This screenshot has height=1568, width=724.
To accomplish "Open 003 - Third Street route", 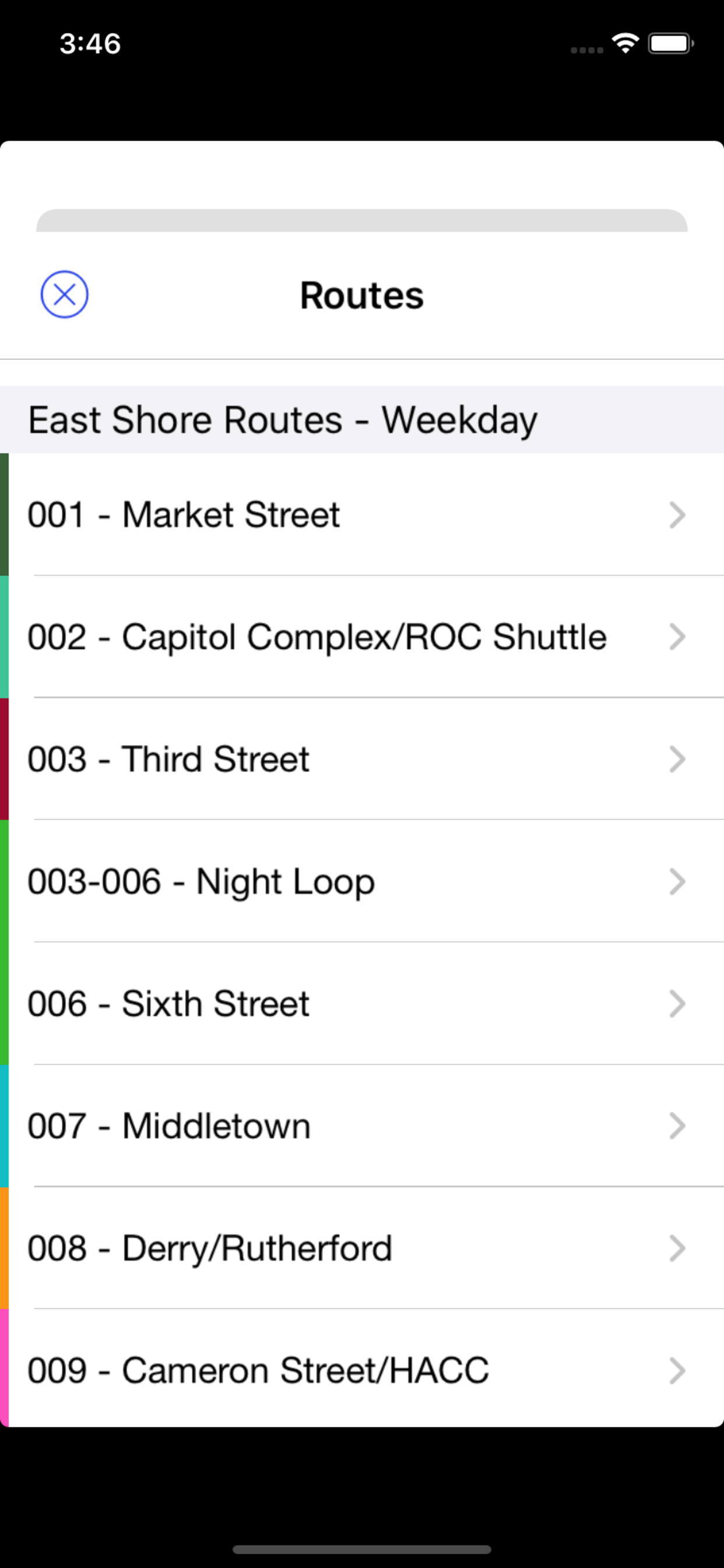I will tap(362, 759).
